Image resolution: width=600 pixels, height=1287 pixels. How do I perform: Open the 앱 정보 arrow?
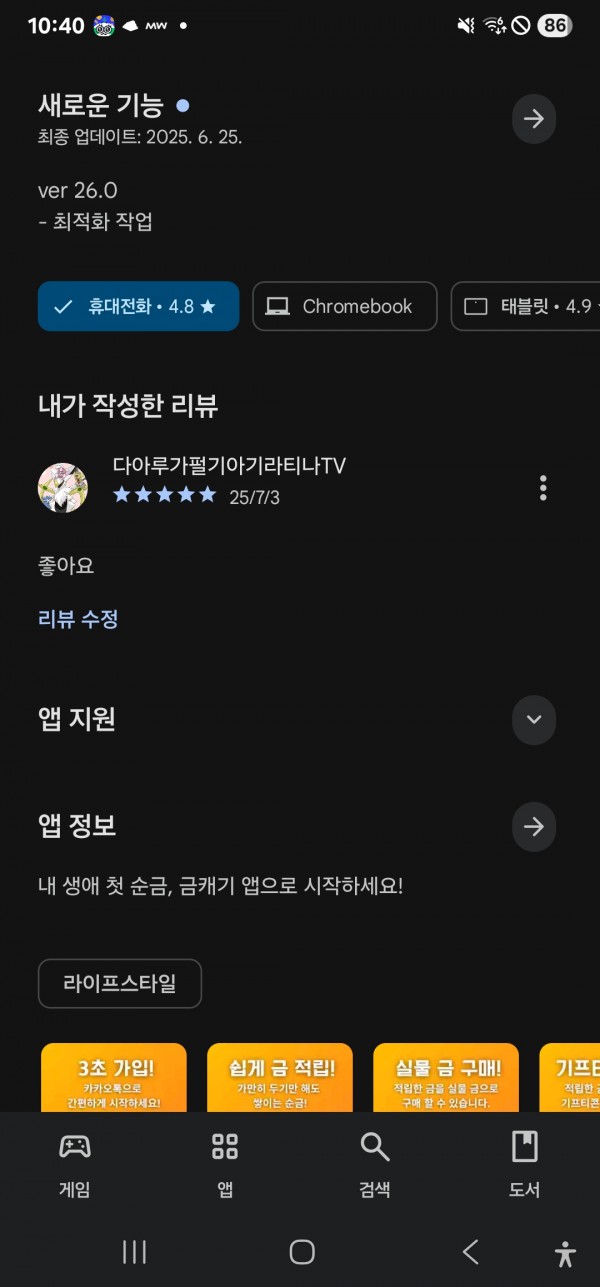pyautogui.click(x=534, y=826)
